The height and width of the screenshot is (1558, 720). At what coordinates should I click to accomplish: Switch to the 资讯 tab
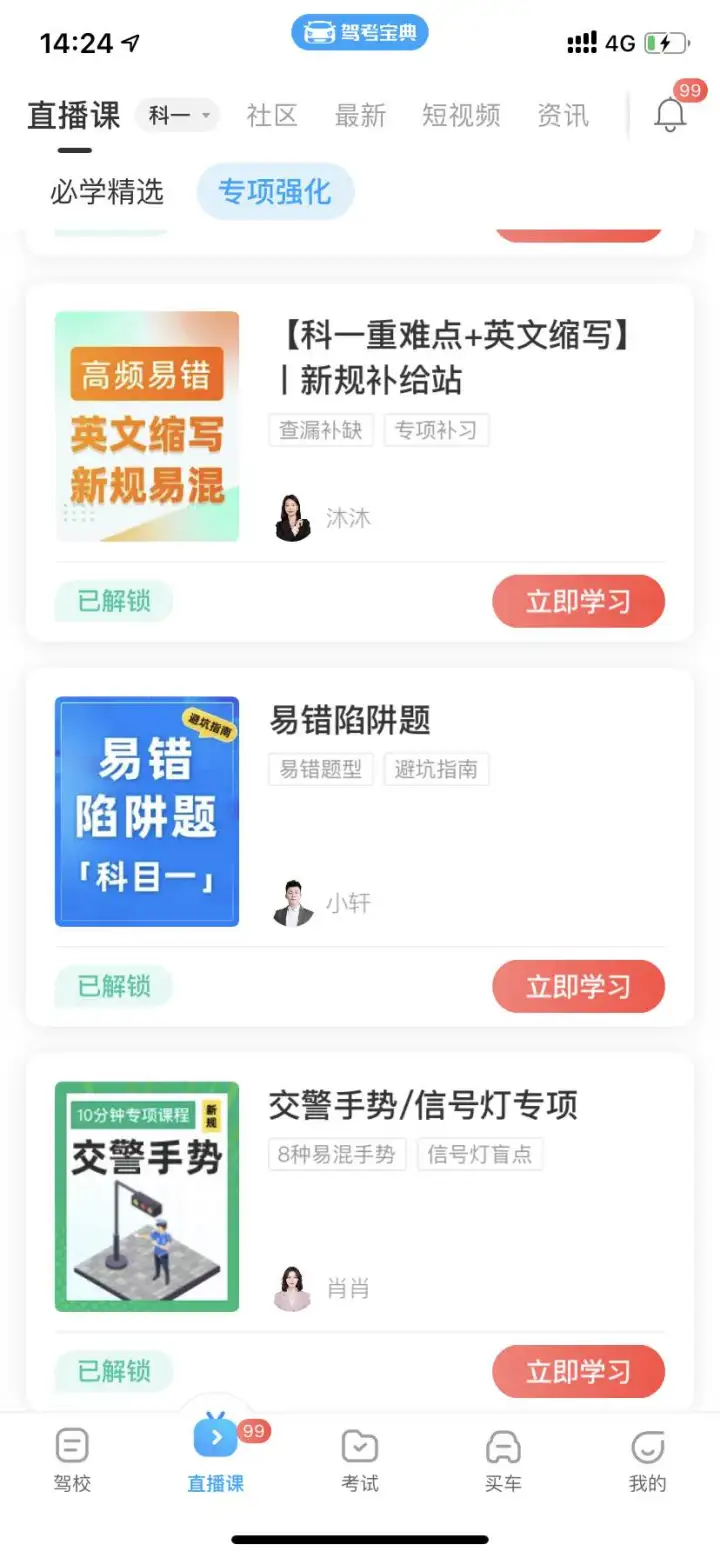[563, 116]
